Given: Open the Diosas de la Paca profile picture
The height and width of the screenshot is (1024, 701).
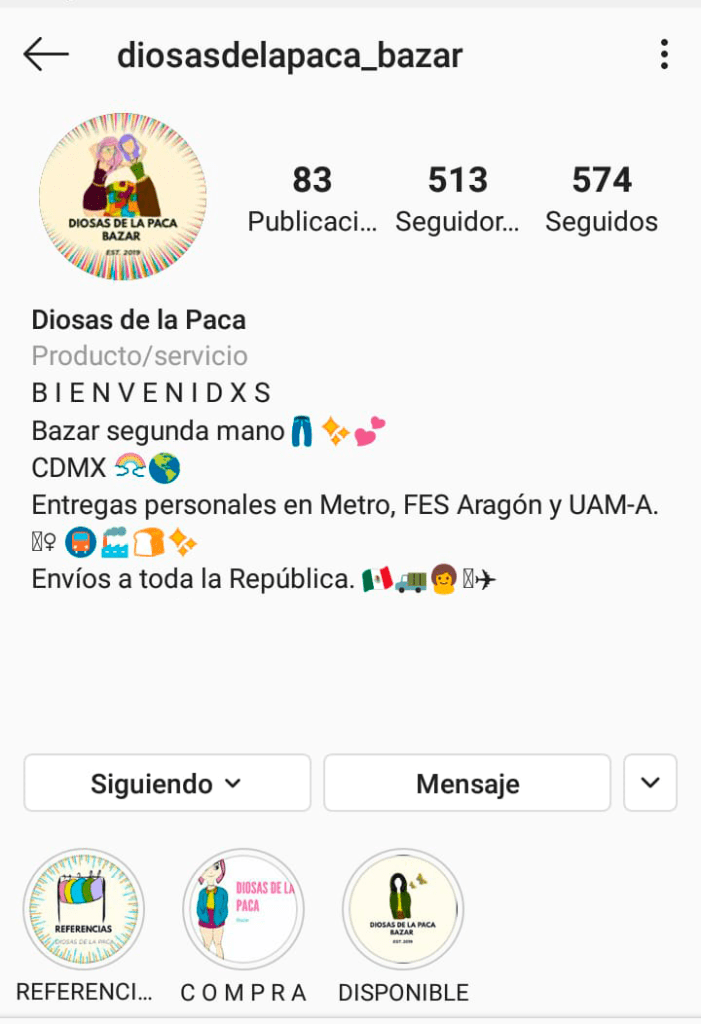Looking at the screenshot, I should click(x=122, y=196).
